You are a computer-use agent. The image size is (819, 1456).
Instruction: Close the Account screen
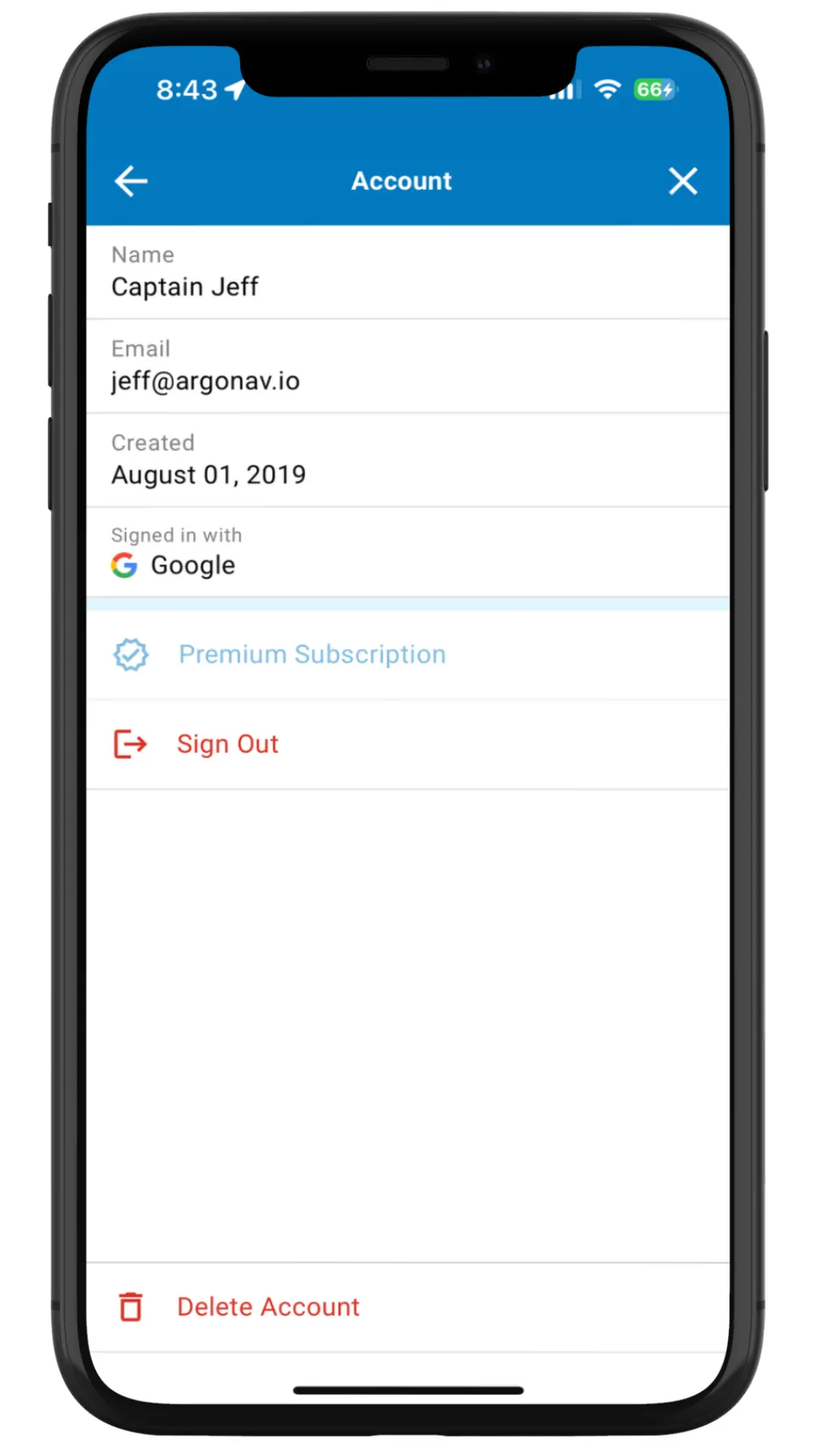(682, 181)
